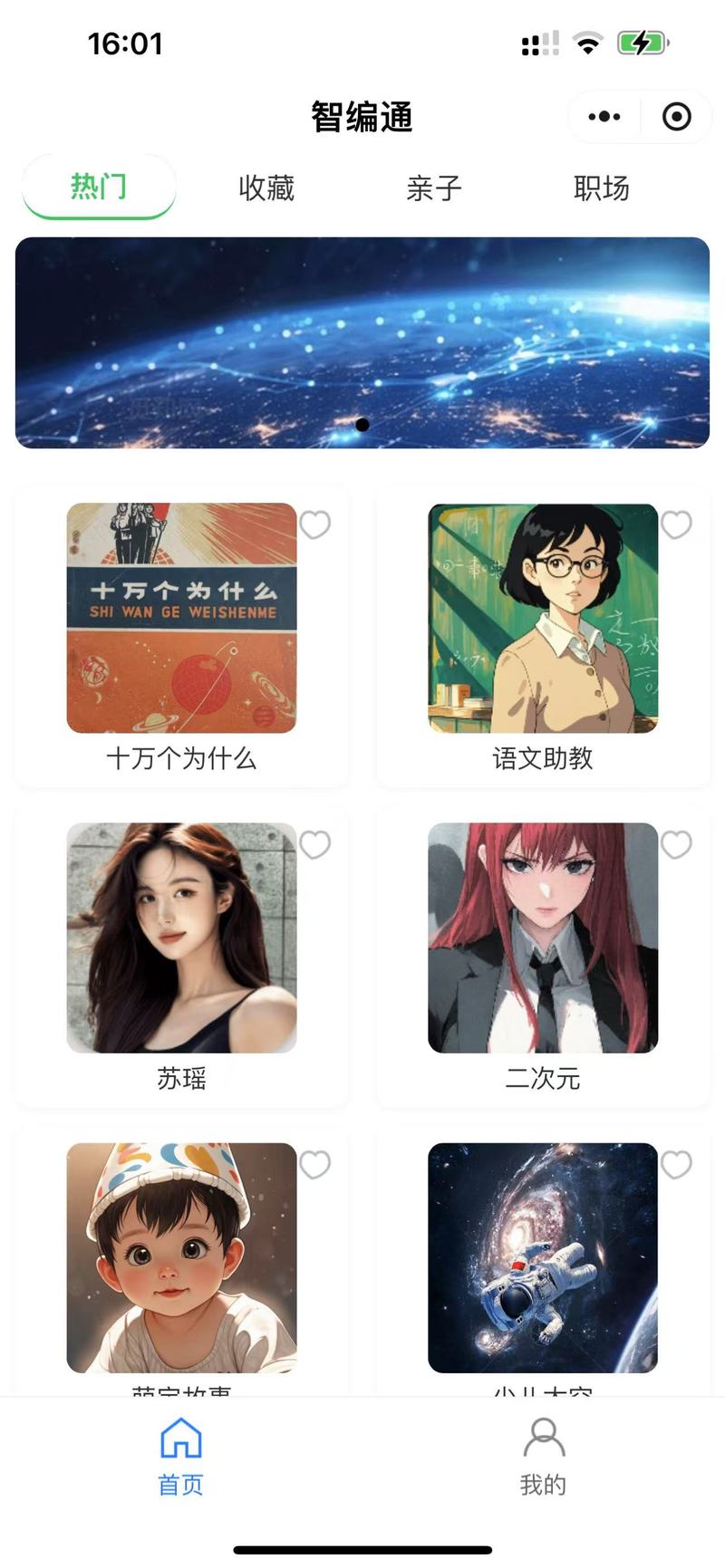Favorite 语文助教 with the heart icon

coord(676,524)
